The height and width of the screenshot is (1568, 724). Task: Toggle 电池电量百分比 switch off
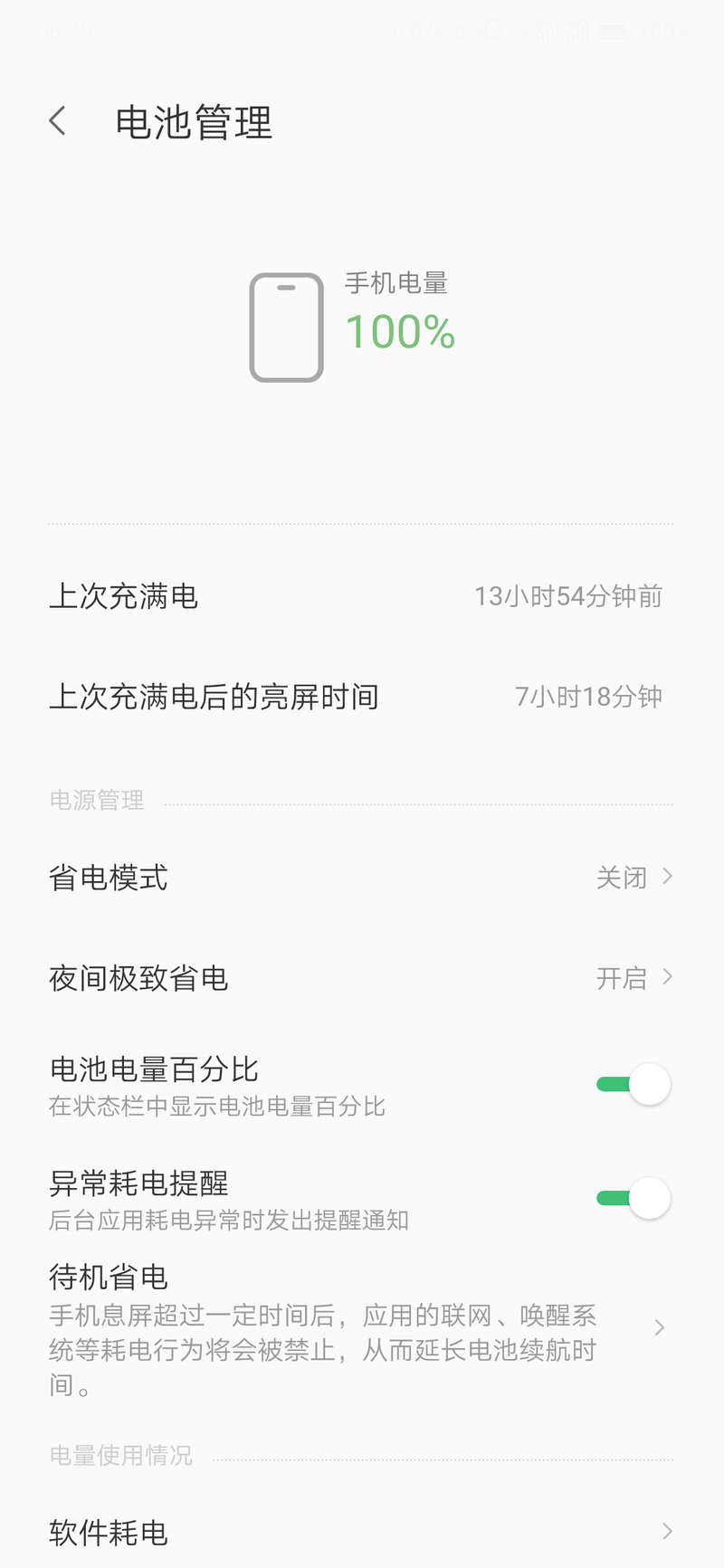(x=633, y=1084)
